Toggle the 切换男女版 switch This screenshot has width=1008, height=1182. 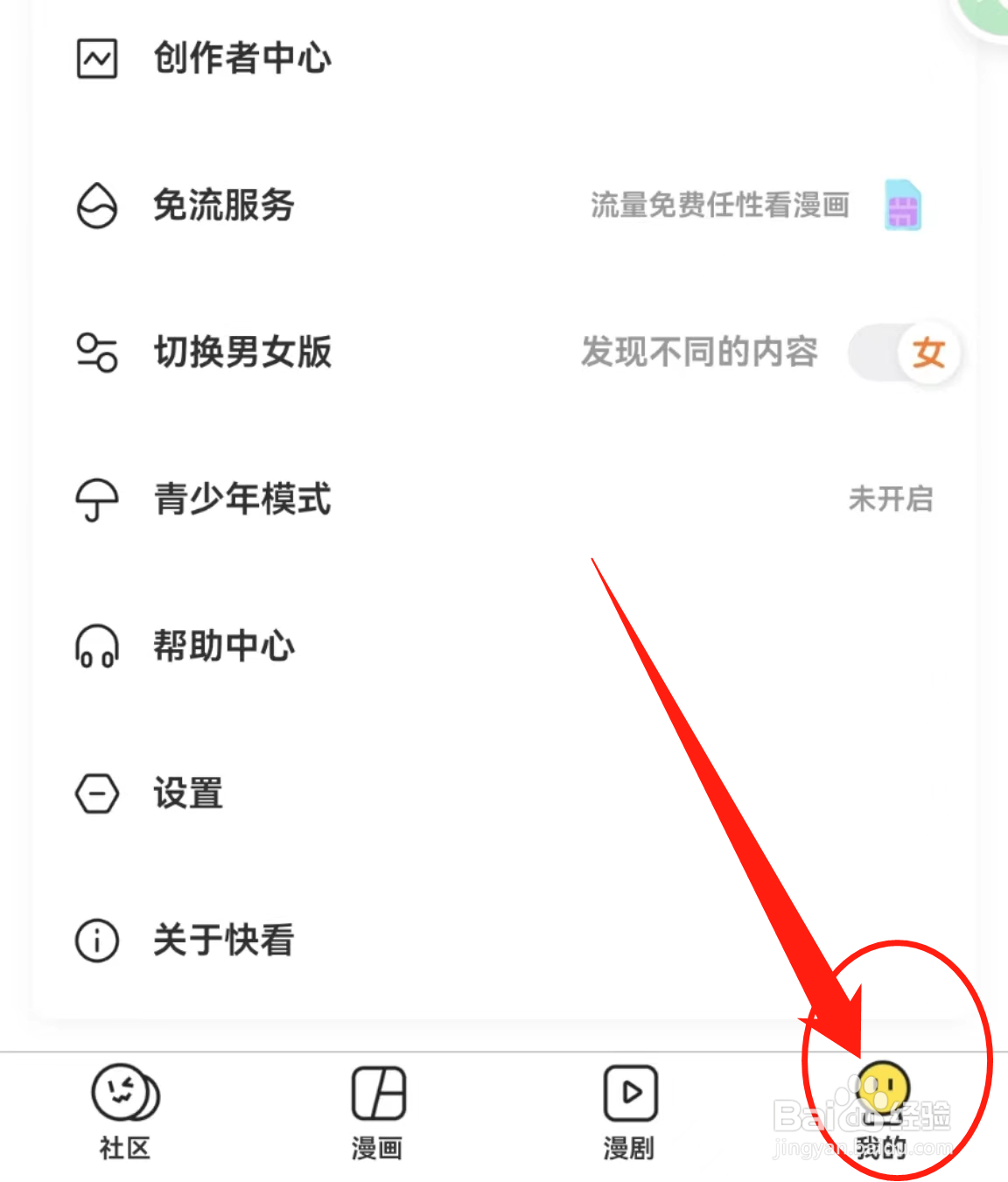(x=904, y=353)
